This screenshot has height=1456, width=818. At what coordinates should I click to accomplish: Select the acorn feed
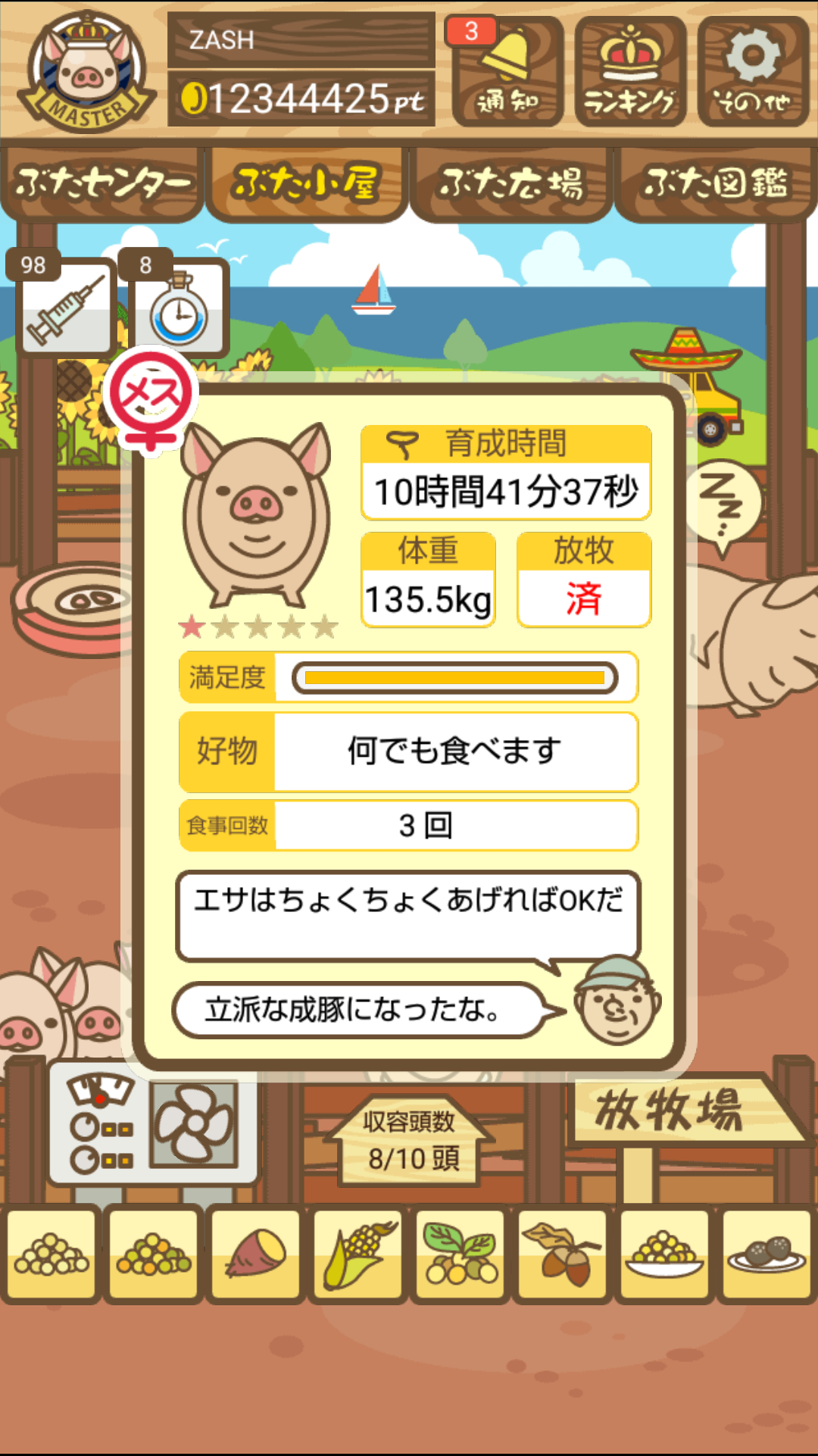[562, 1255]
